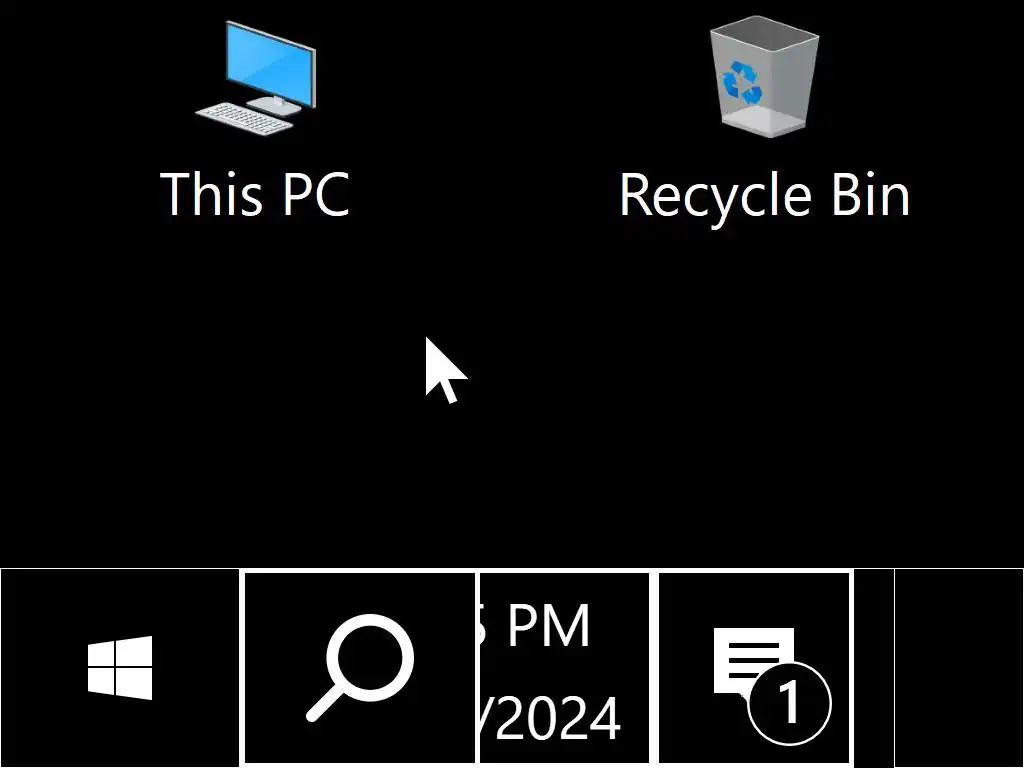This screenshot has width=1024, height=768.
Task: Open the This PC desktop icon
Action: pos(255,120)
